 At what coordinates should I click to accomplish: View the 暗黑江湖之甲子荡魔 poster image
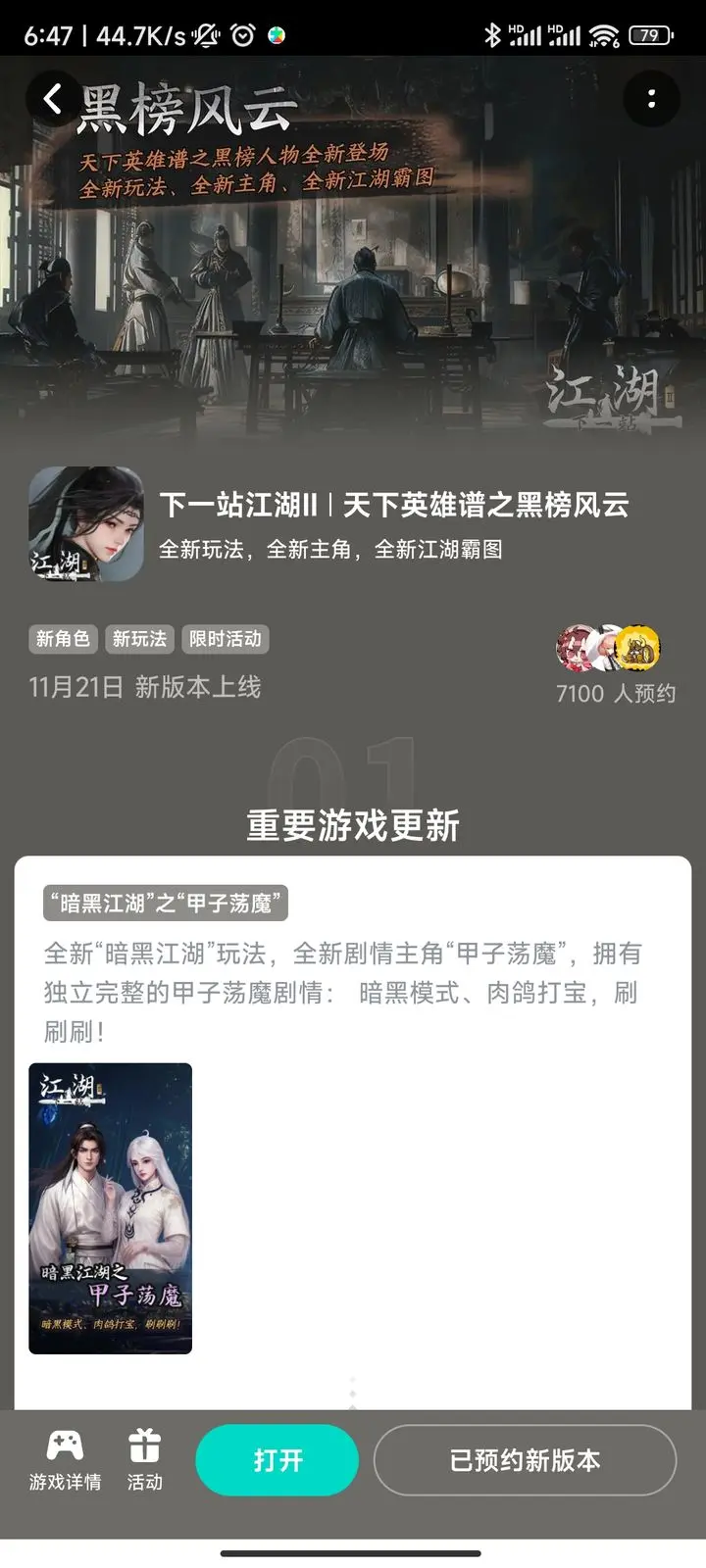(110, 1208)
